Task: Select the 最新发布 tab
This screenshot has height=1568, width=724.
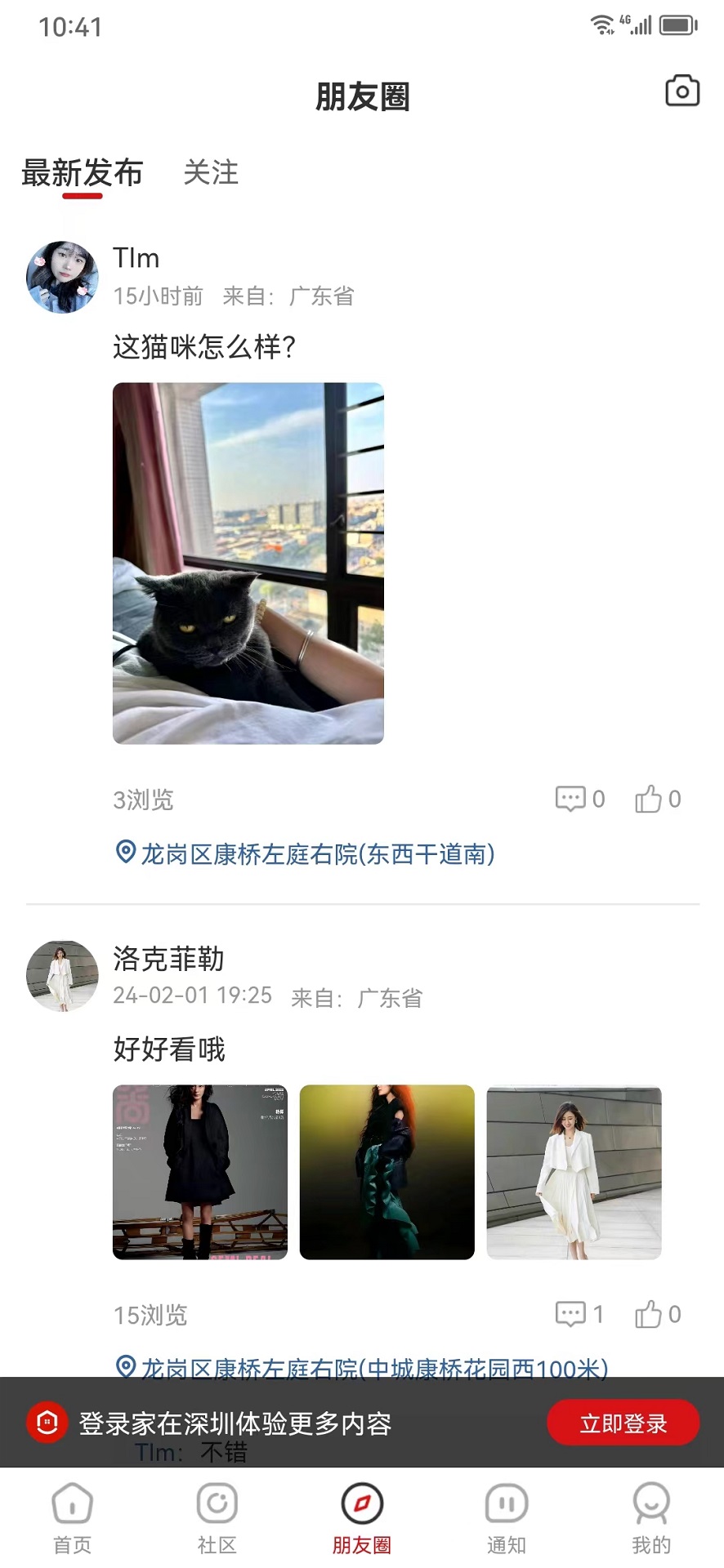Action: pyautogui.click(x=83, y=173)
